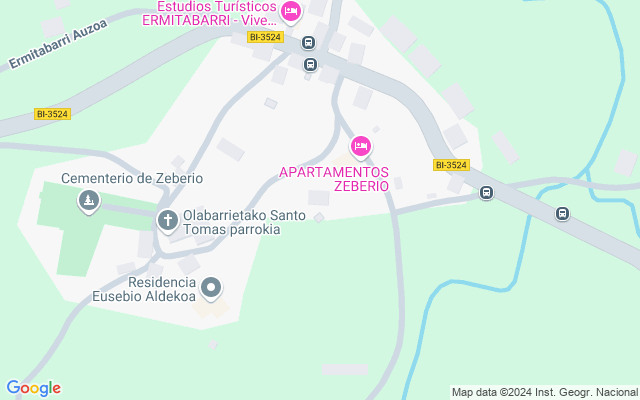Select the APARTAMENTOS ZEBERIO lodging marker

coord(360,147)
